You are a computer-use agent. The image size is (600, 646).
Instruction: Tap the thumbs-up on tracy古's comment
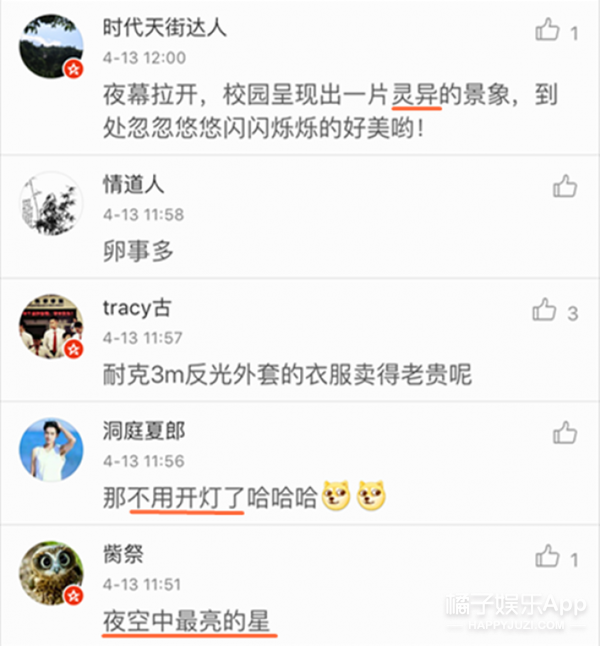(x=544, y=311)
